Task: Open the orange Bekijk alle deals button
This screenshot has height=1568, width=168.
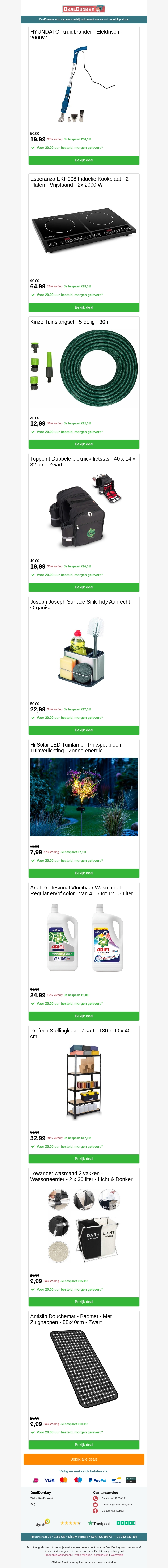Action: tap(84, 1459)
